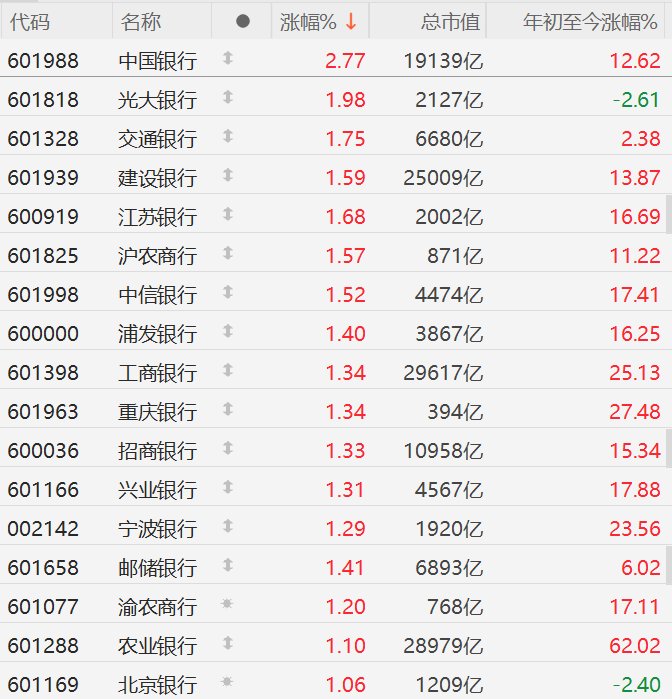The image size is (672, 699).
Task: Sort by 名称 column header
Action: 140,22
